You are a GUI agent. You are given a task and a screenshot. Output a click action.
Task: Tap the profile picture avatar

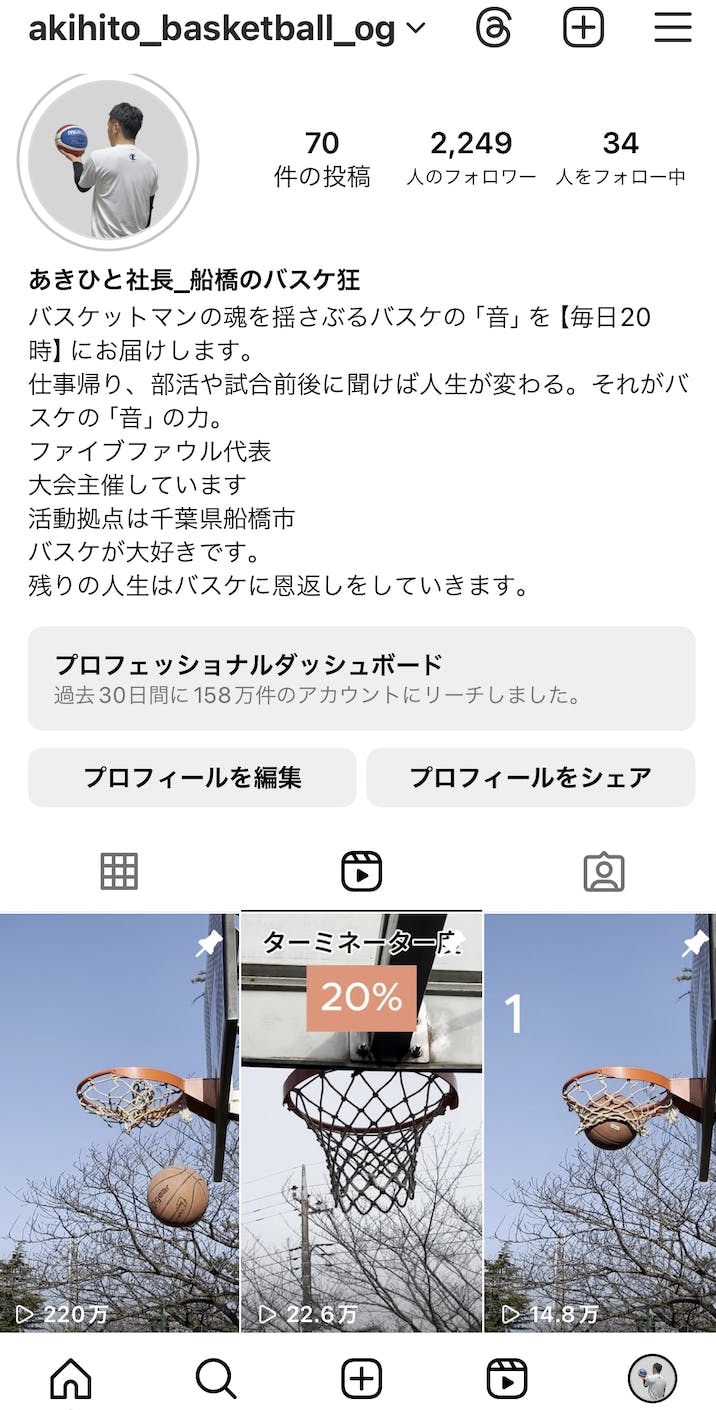[x=108, y=160]
